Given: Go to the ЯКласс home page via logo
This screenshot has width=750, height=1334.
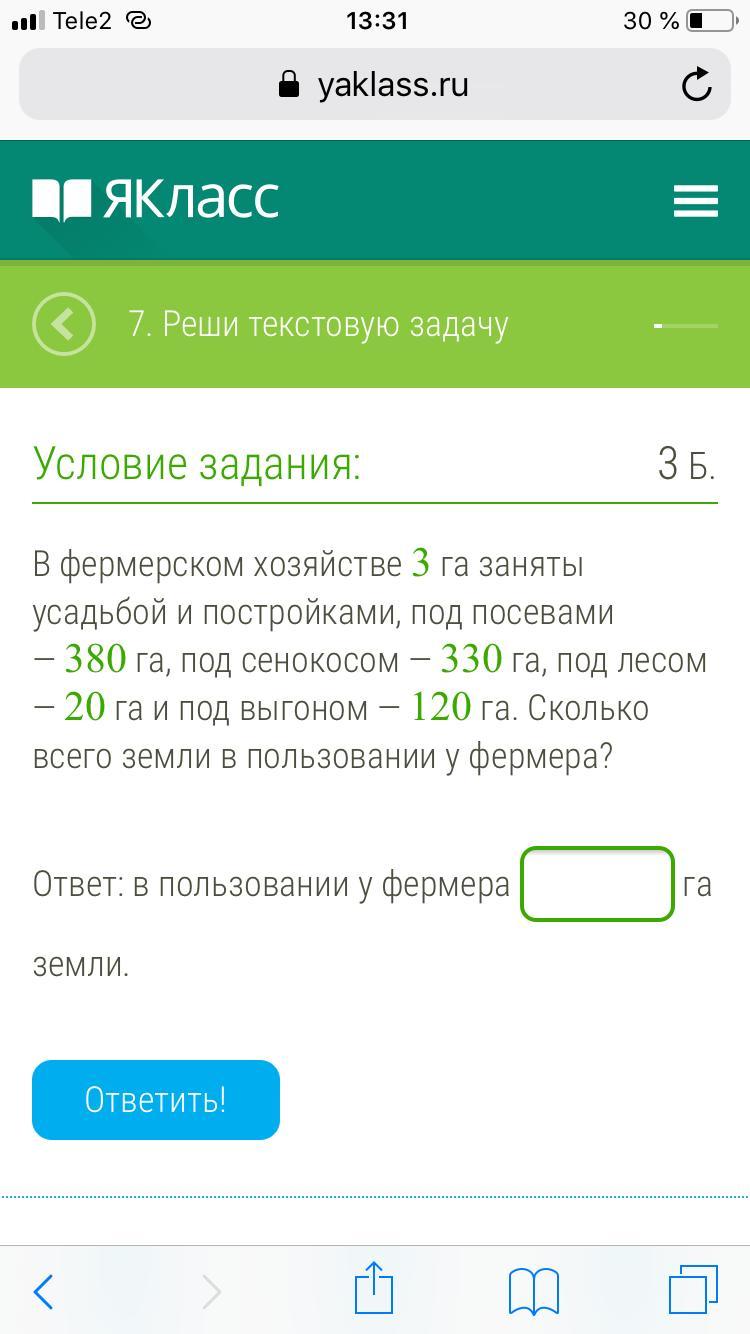Looking at the screenshot, I should tap(156, 200).
